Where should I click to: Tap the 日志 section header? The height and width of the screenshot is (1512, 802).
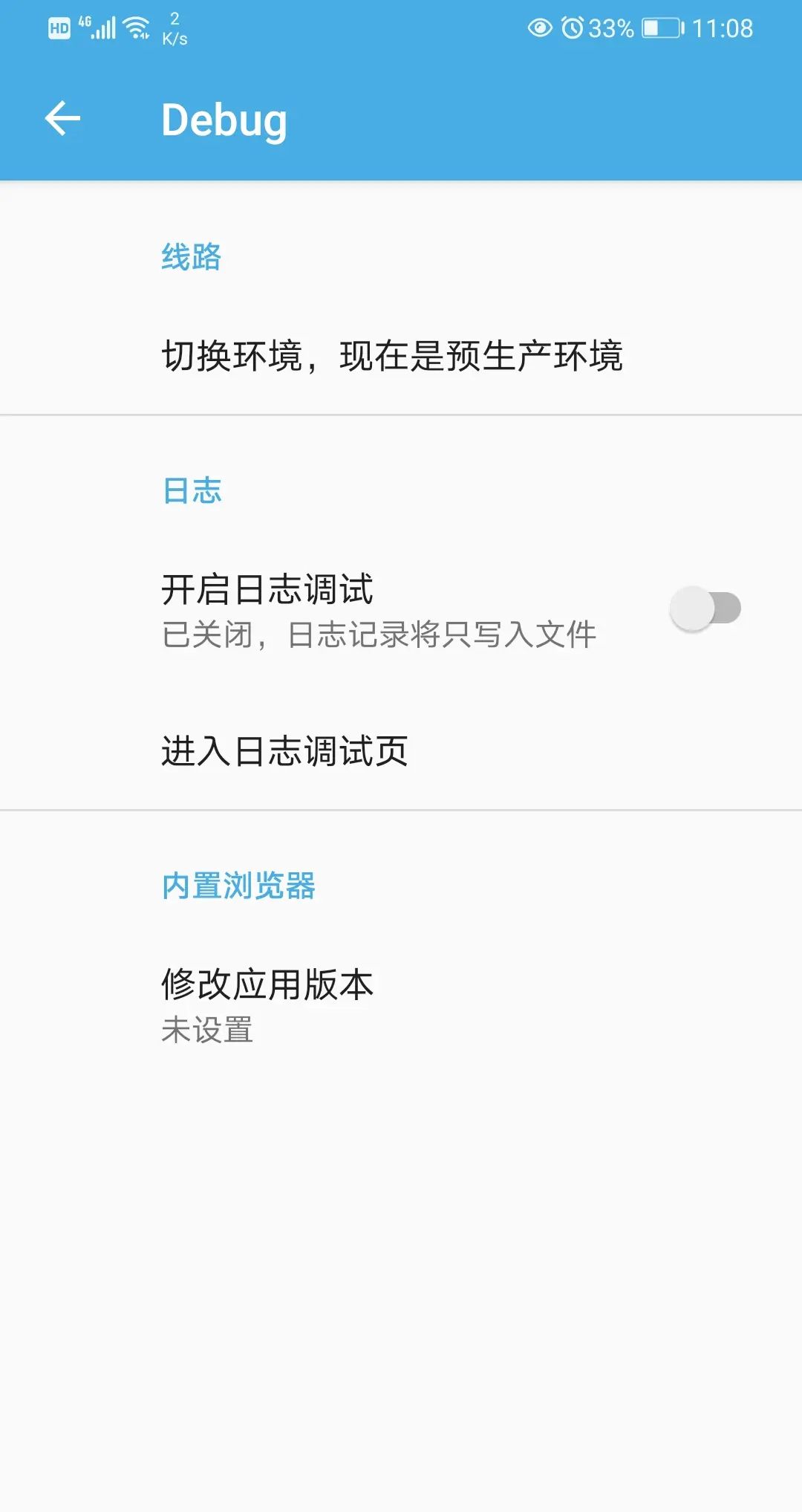[191, 490]
